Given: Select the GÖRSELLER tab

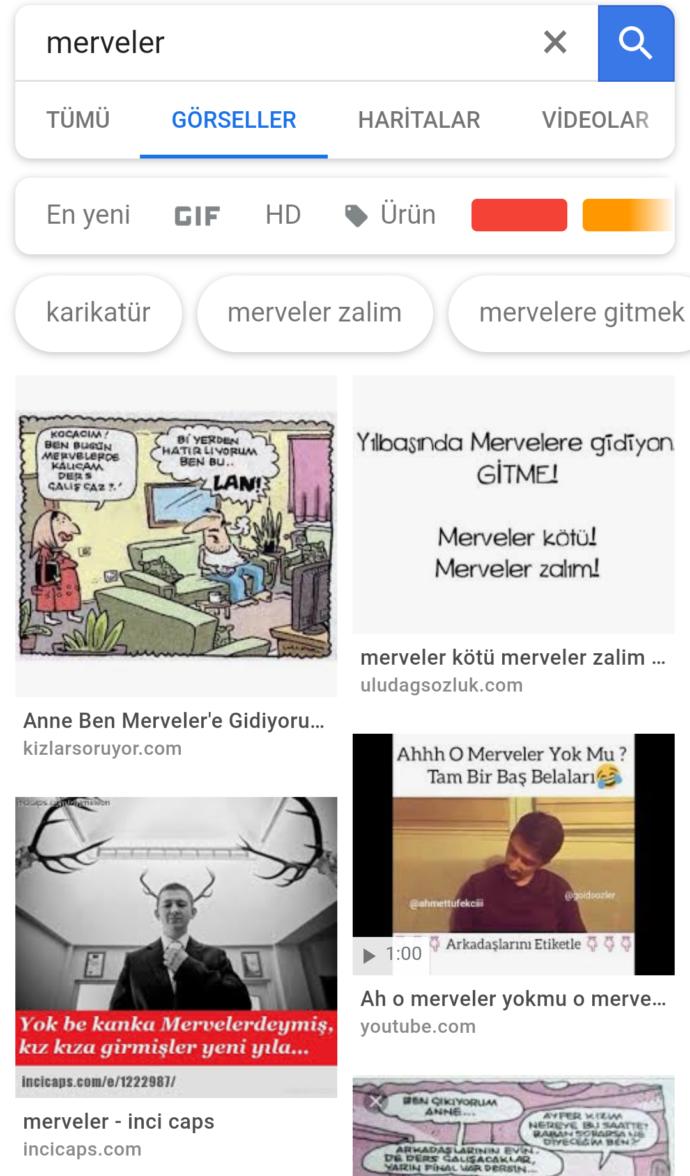Looking at the screenshot, I should click(234, 120).
